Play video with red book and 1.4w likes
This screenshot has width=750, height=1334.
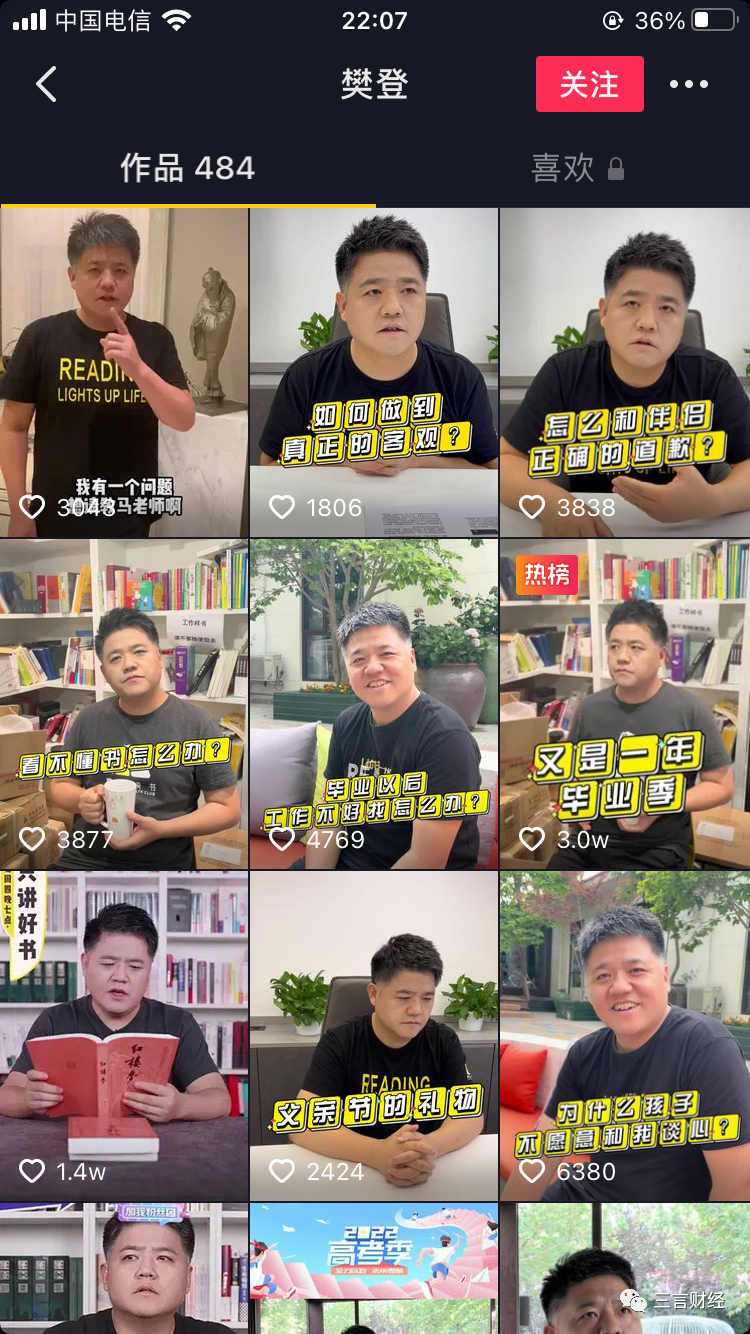tap(124, 1036)
